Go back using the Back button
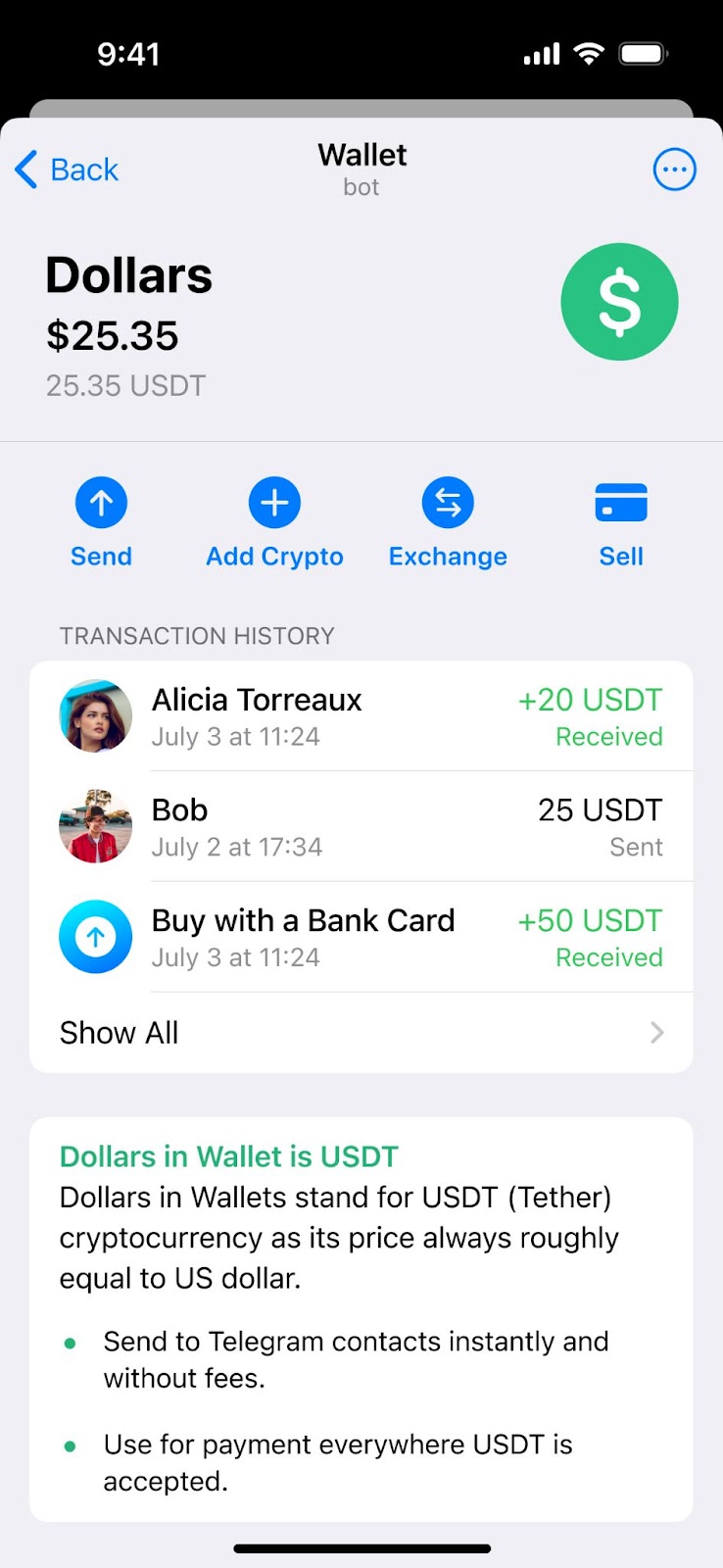 coord(67,170)
